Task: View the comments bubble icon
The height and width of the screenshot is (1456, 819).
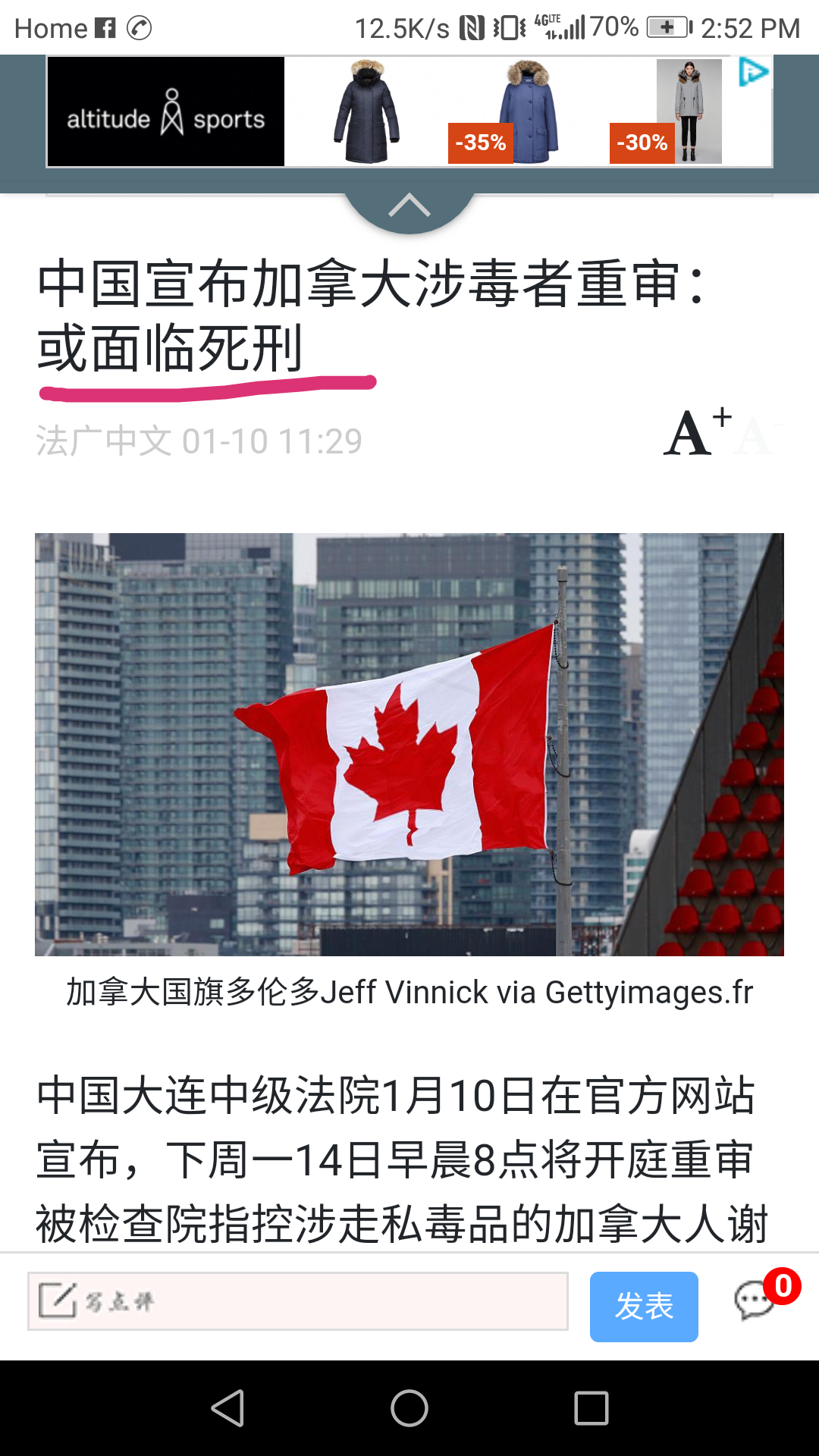Action: pyautogui.click(x=754, y=1301)
